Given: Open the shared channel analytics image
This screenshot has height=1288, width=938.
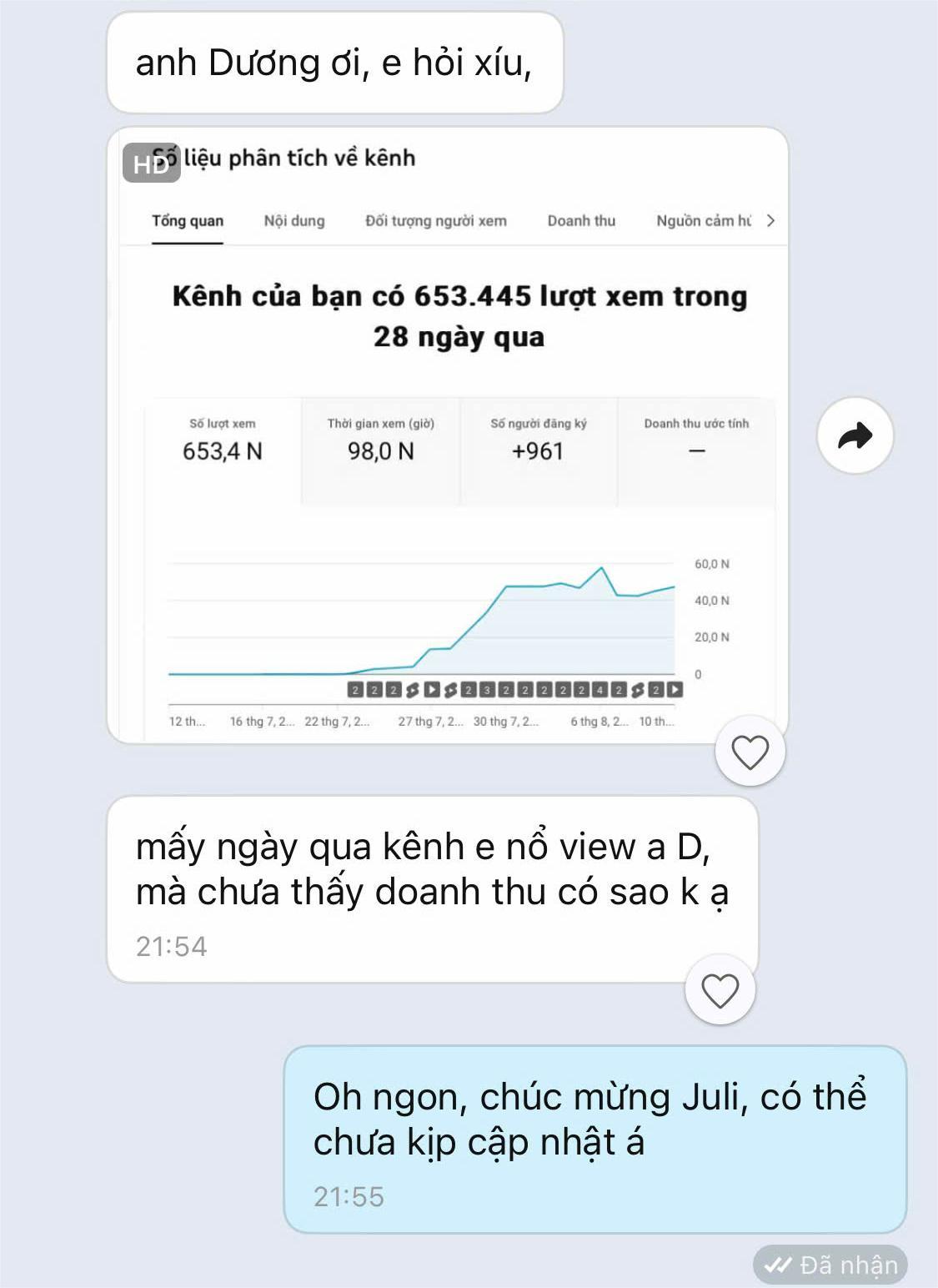Looking at the screenshot, I should pos(448,434).
